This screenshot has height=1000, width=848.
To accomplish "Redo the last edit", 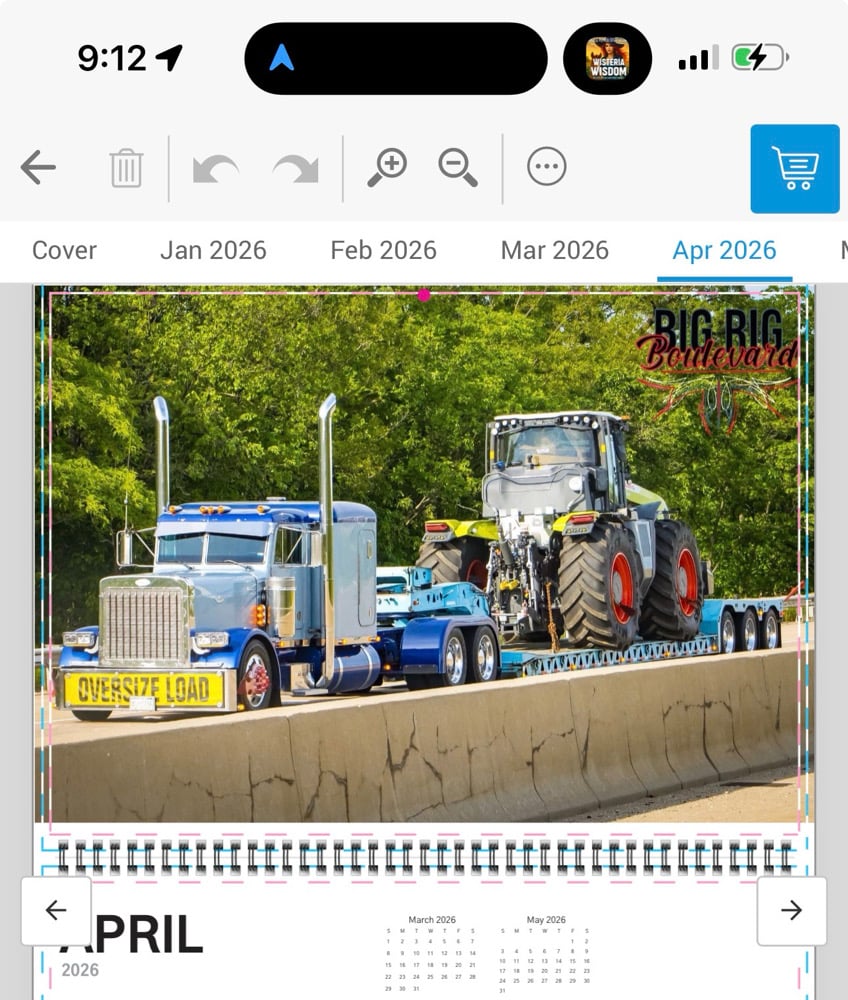I will click(x=295, y=168).
